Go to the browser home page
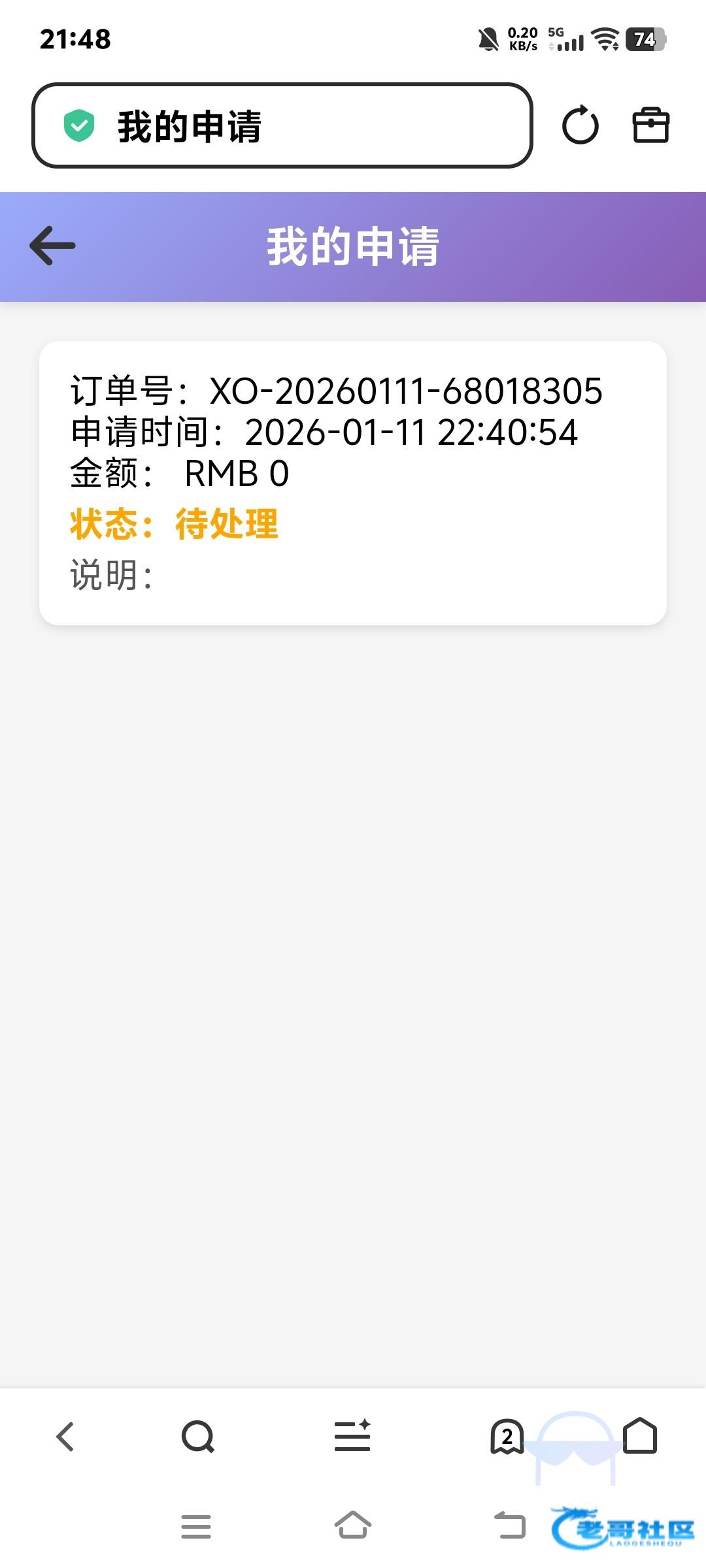The image size is (706, 1568). pos(639,1437)
